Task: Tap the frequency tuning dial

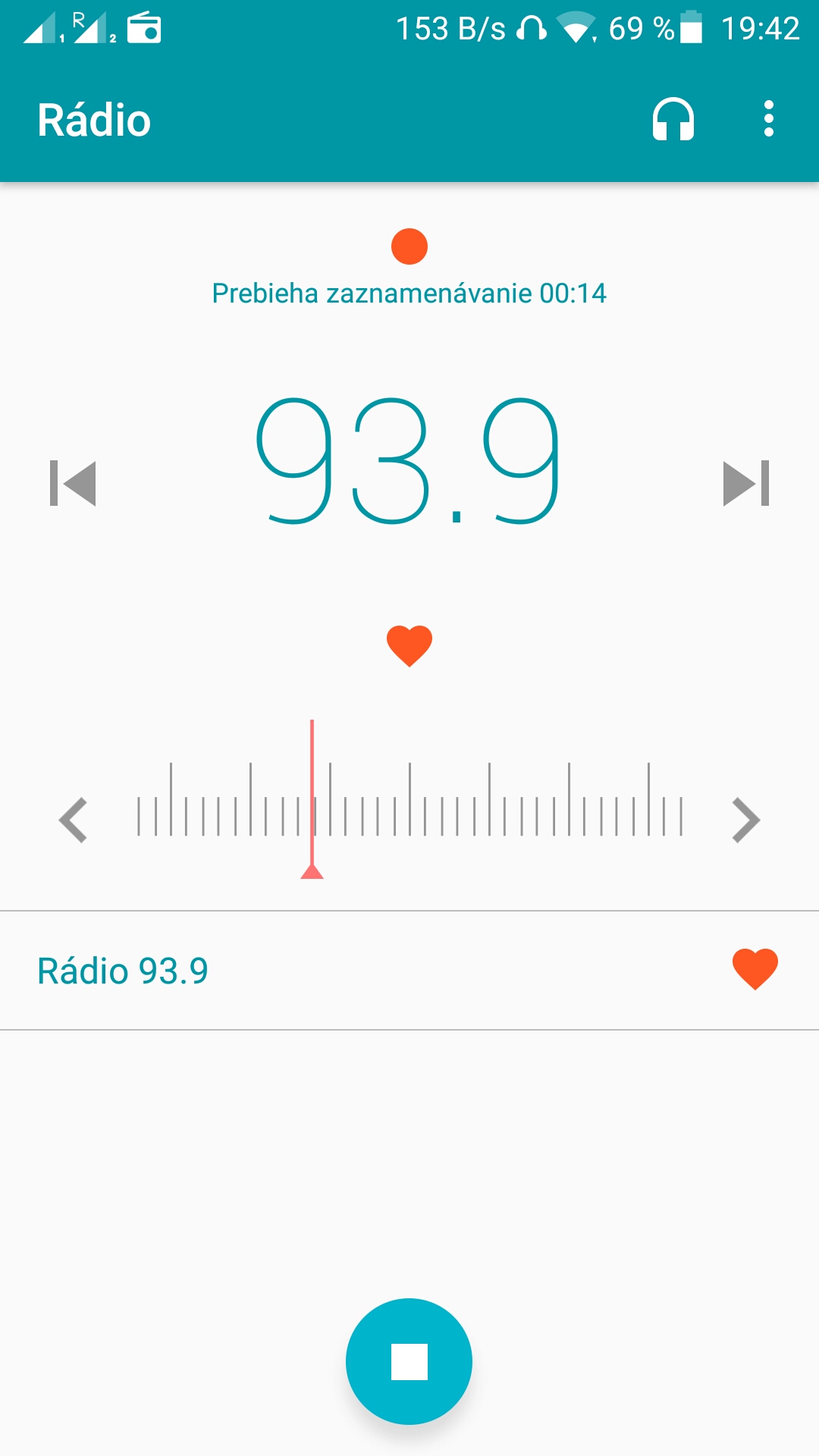Action: click(409, 800)
